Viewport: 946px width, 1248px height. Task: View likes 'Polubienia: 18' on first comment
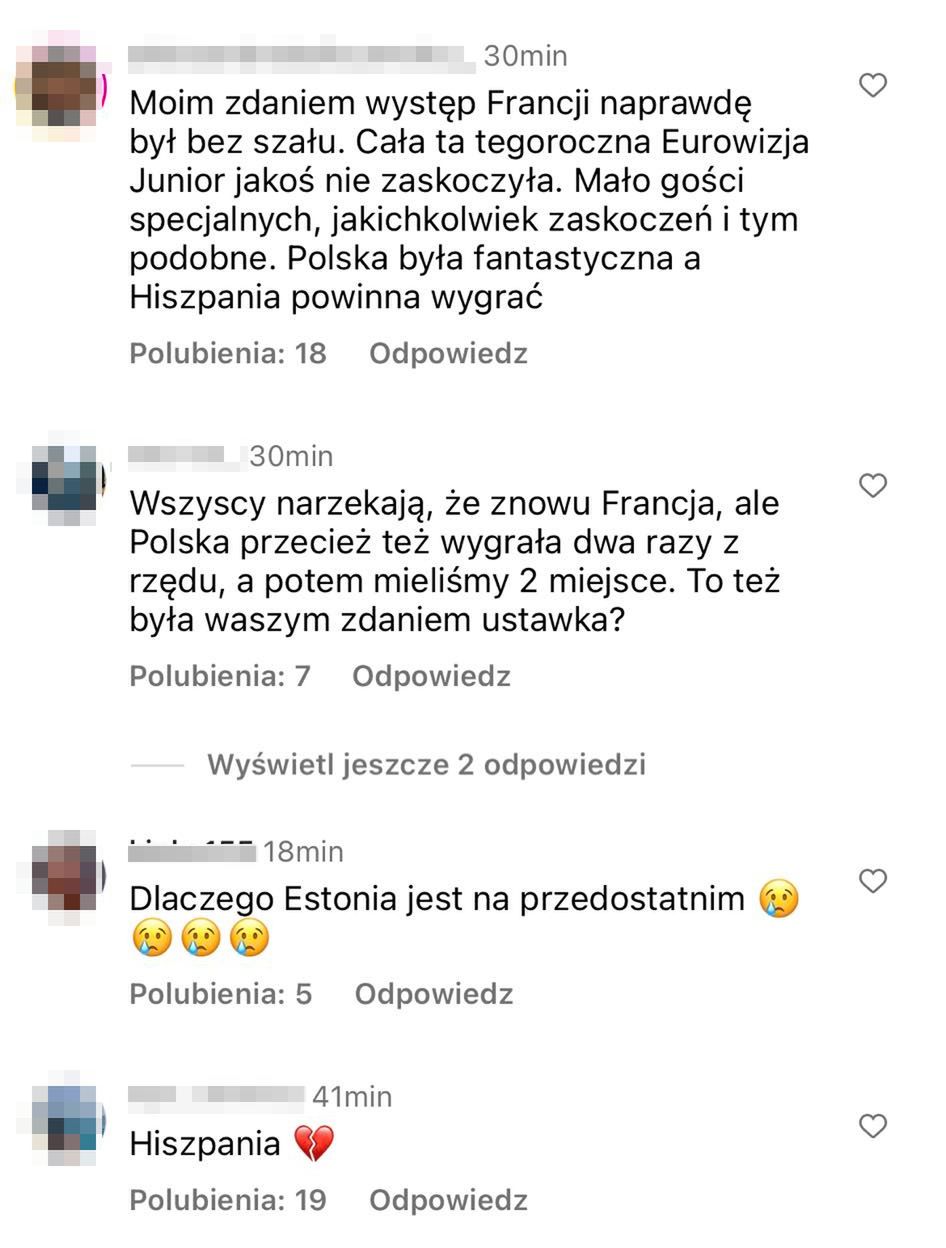pyautogui.click(x=228, y=353)
